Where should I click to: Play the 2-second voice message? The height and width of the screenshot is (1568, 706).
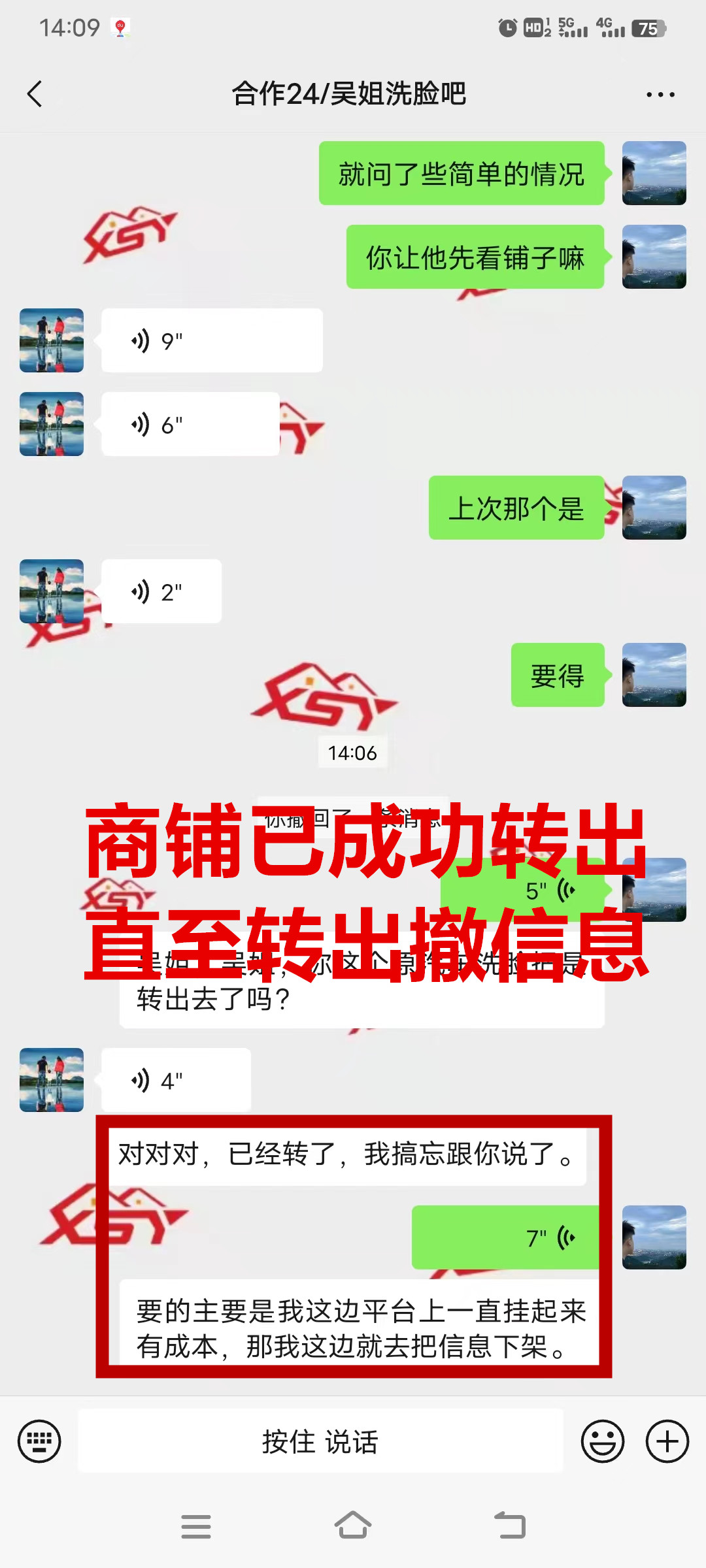[161, 591]
